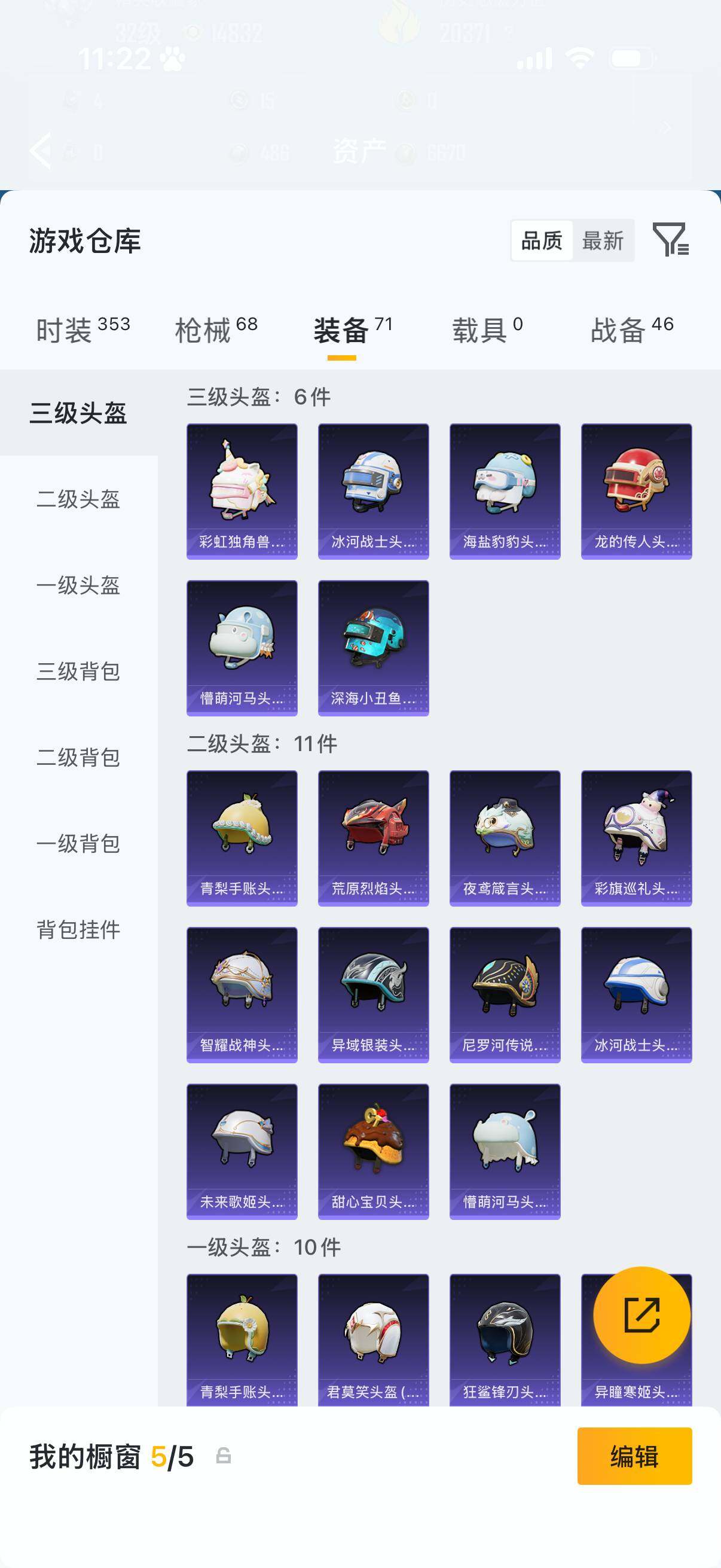Switch to the 时装 tab
Image resolution: width=721 pixels, height=1568 pixels.
[x=83, y=331]
